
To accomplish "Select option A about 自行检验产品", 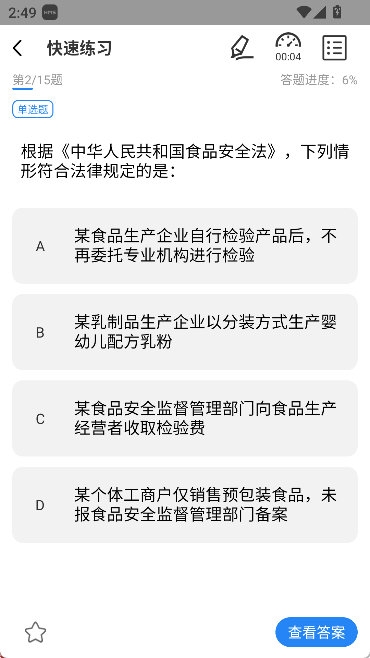I will tap(185, 246).
